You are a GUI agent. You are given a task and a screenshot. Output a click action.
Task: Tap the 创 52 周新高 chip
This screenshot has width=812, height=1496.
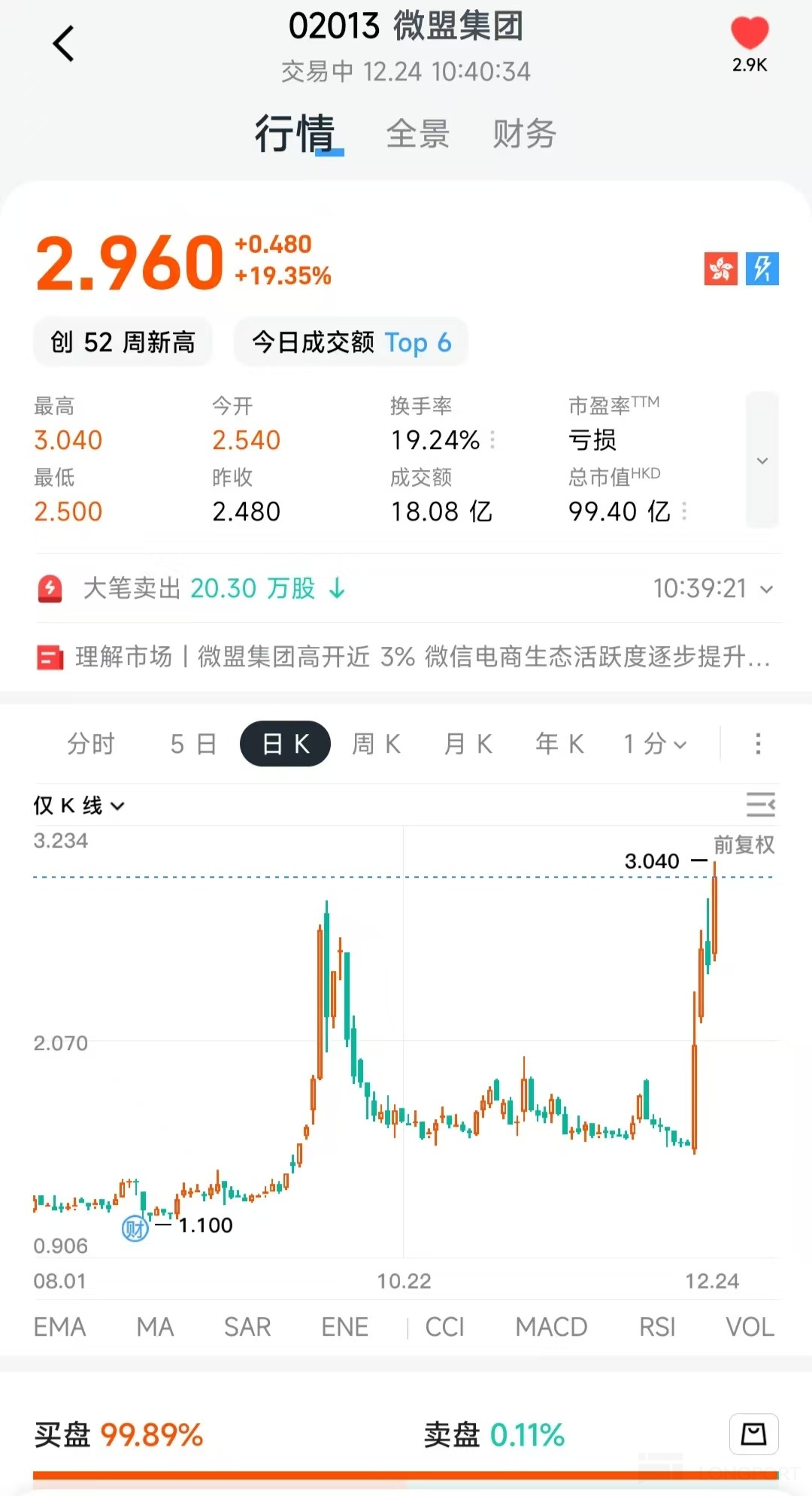coord(123,342)
